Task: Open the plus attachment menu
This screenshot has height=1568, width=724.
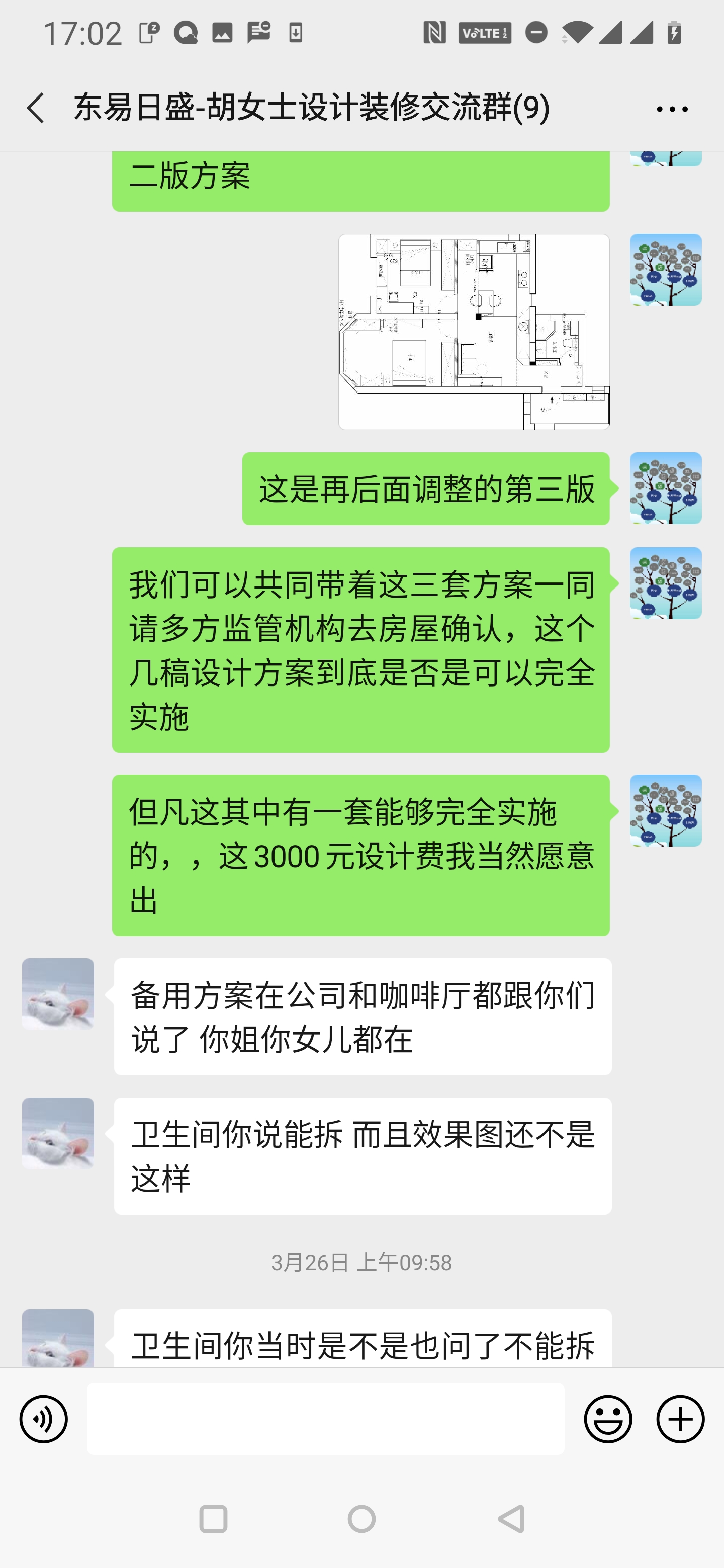Action: (x=680, y=1419)
